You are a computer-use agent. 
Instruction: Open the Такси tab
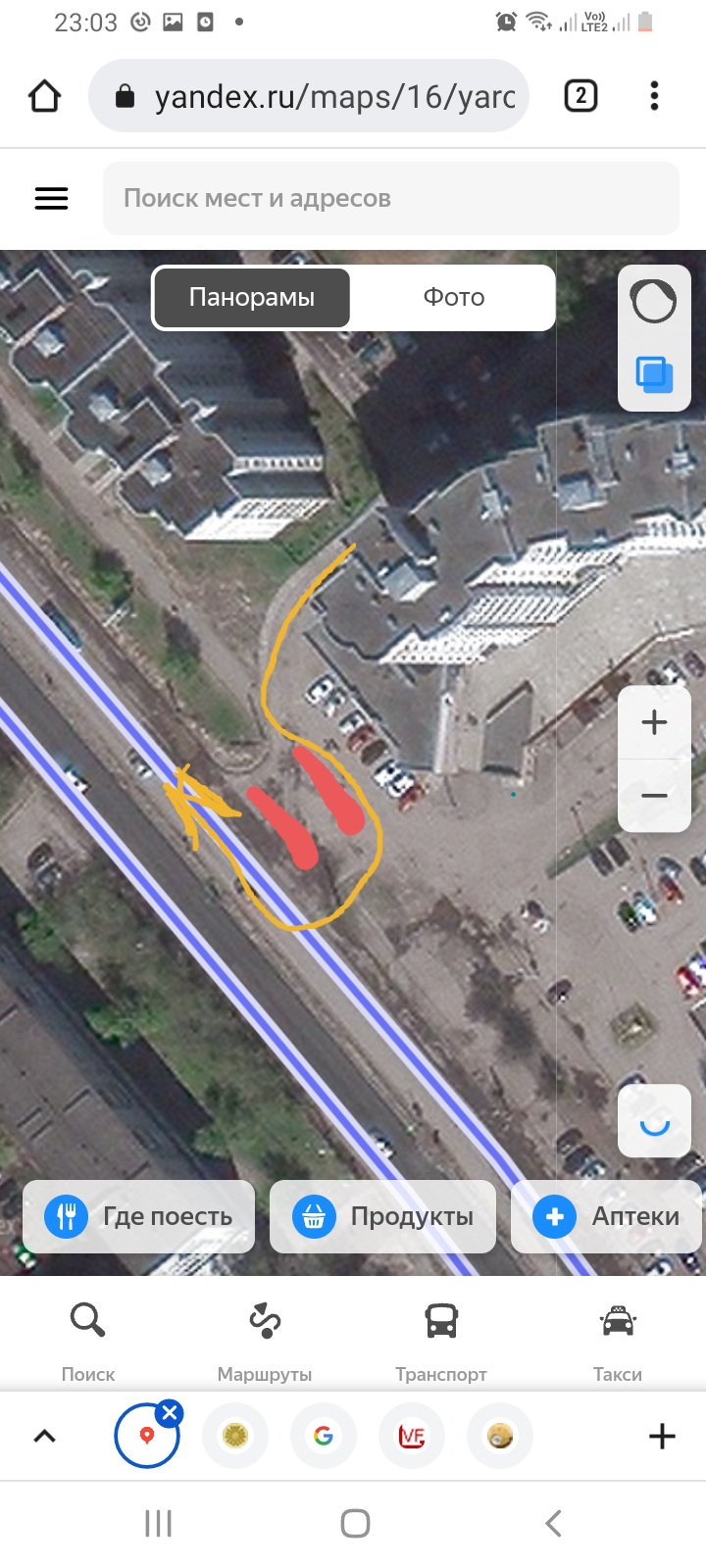click(618, 1340)
